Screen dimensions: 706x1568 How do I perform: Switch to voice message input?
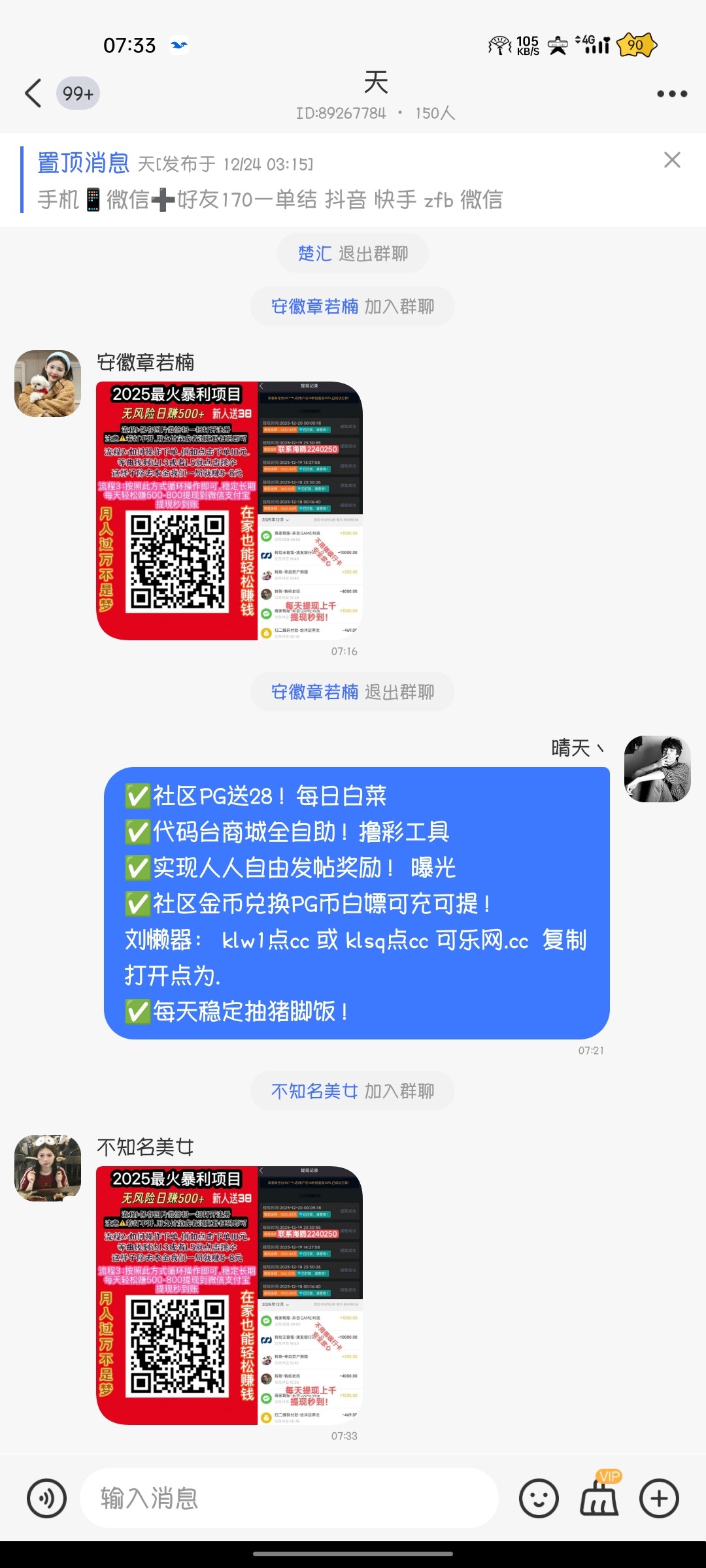(46, 1498)
